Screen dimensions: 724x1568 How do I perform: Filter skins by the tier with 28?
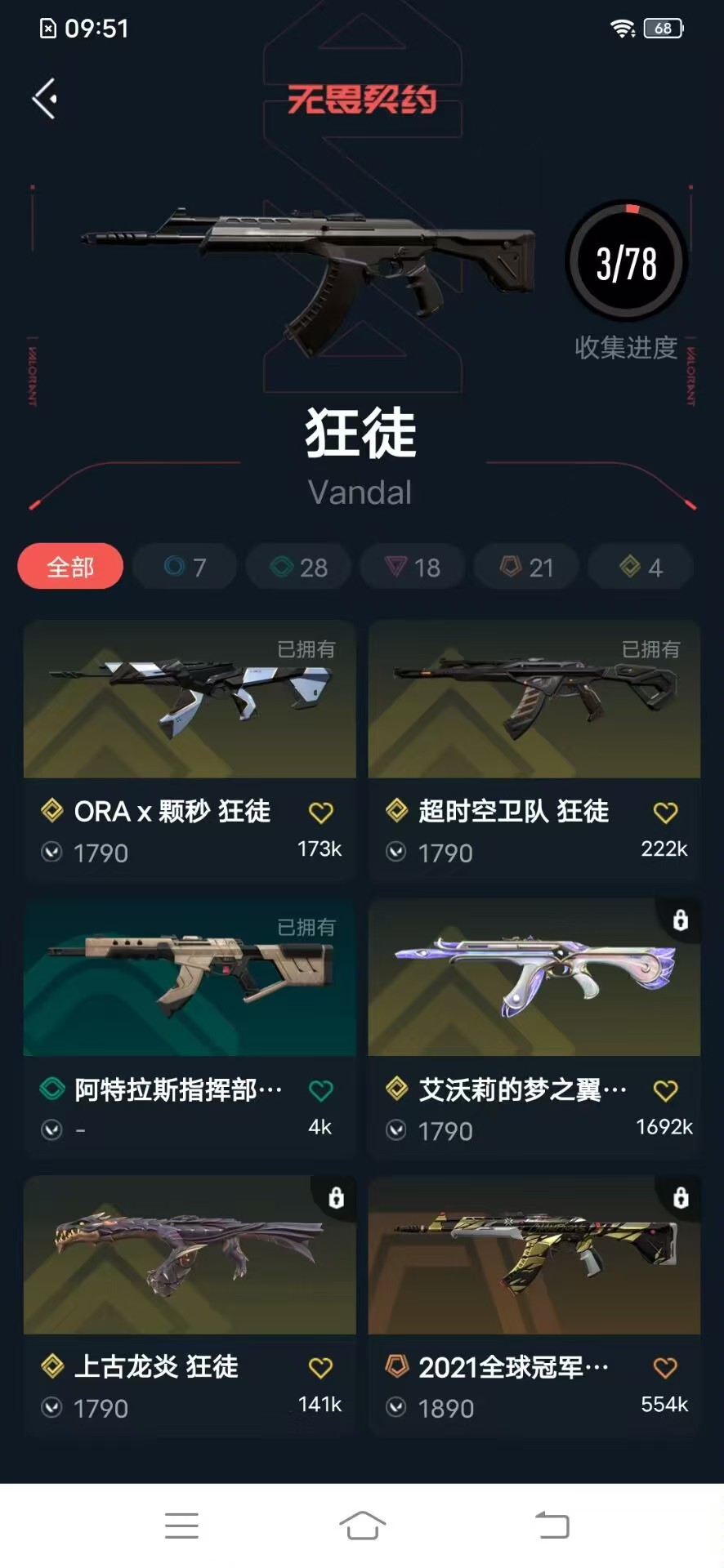point(299,566)
